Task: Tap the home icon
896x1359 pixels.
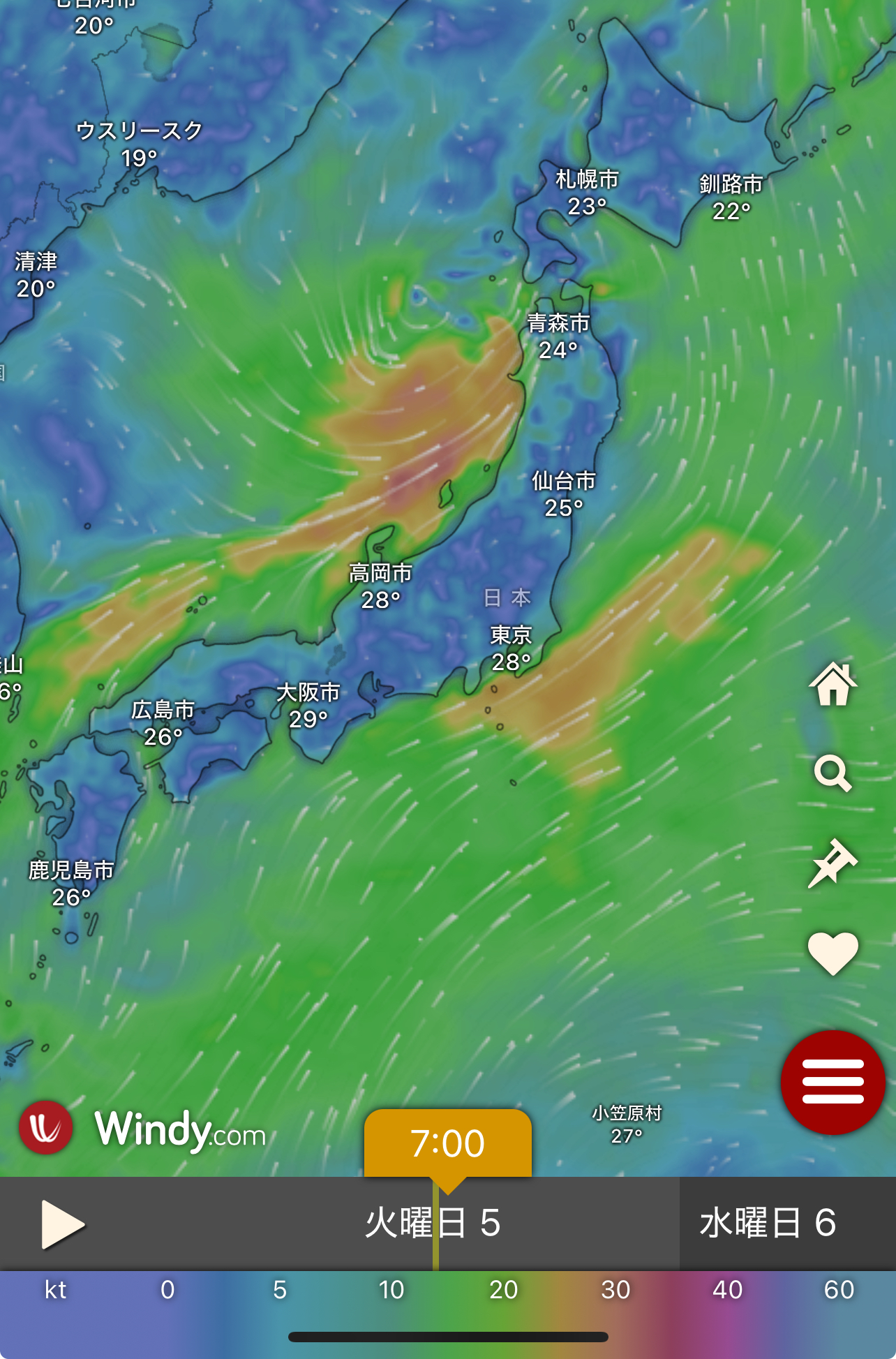Action: tap(832, 685)
